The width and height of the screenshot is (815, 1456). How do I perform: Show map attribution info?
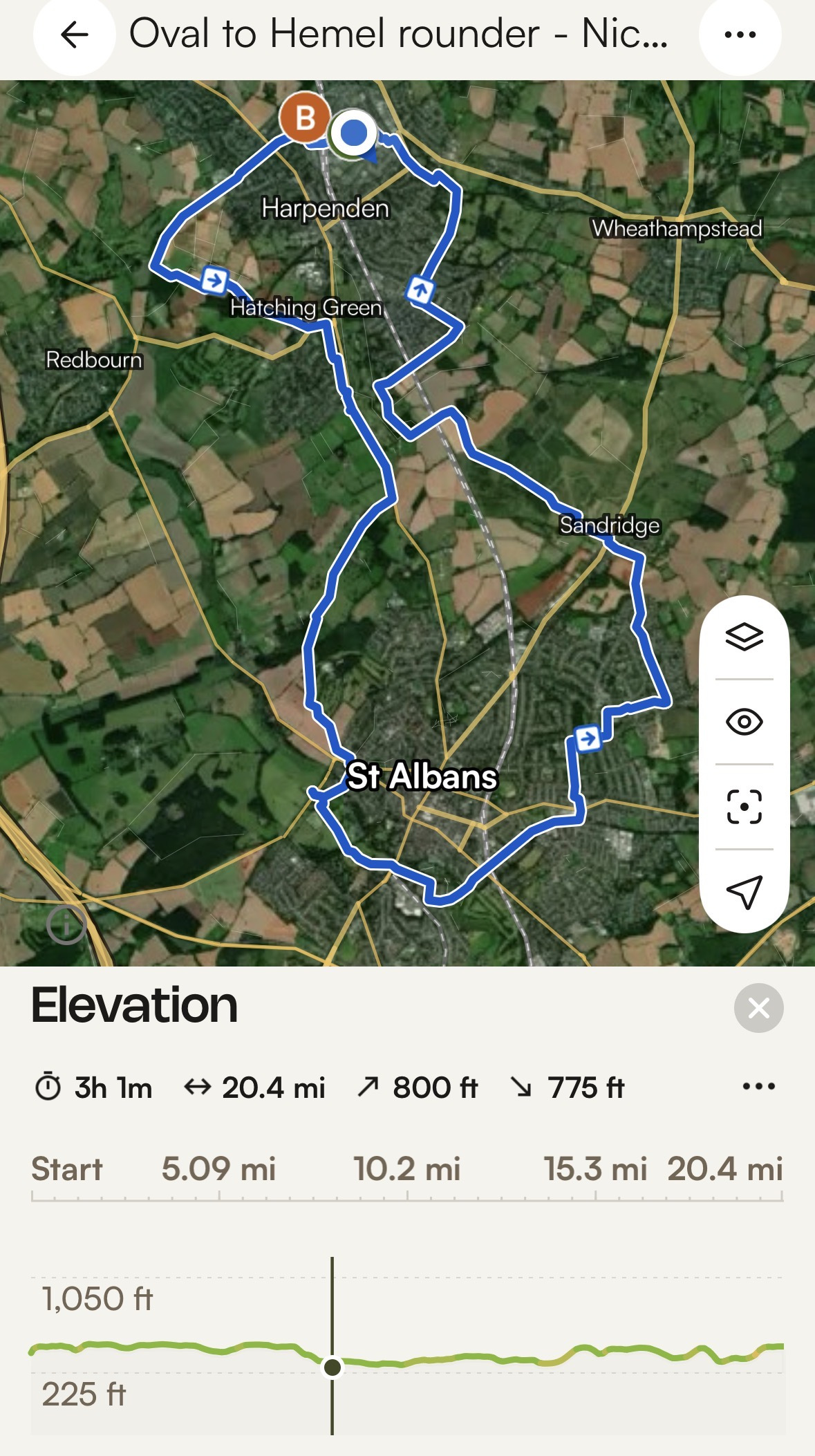(x=66, y=924)
